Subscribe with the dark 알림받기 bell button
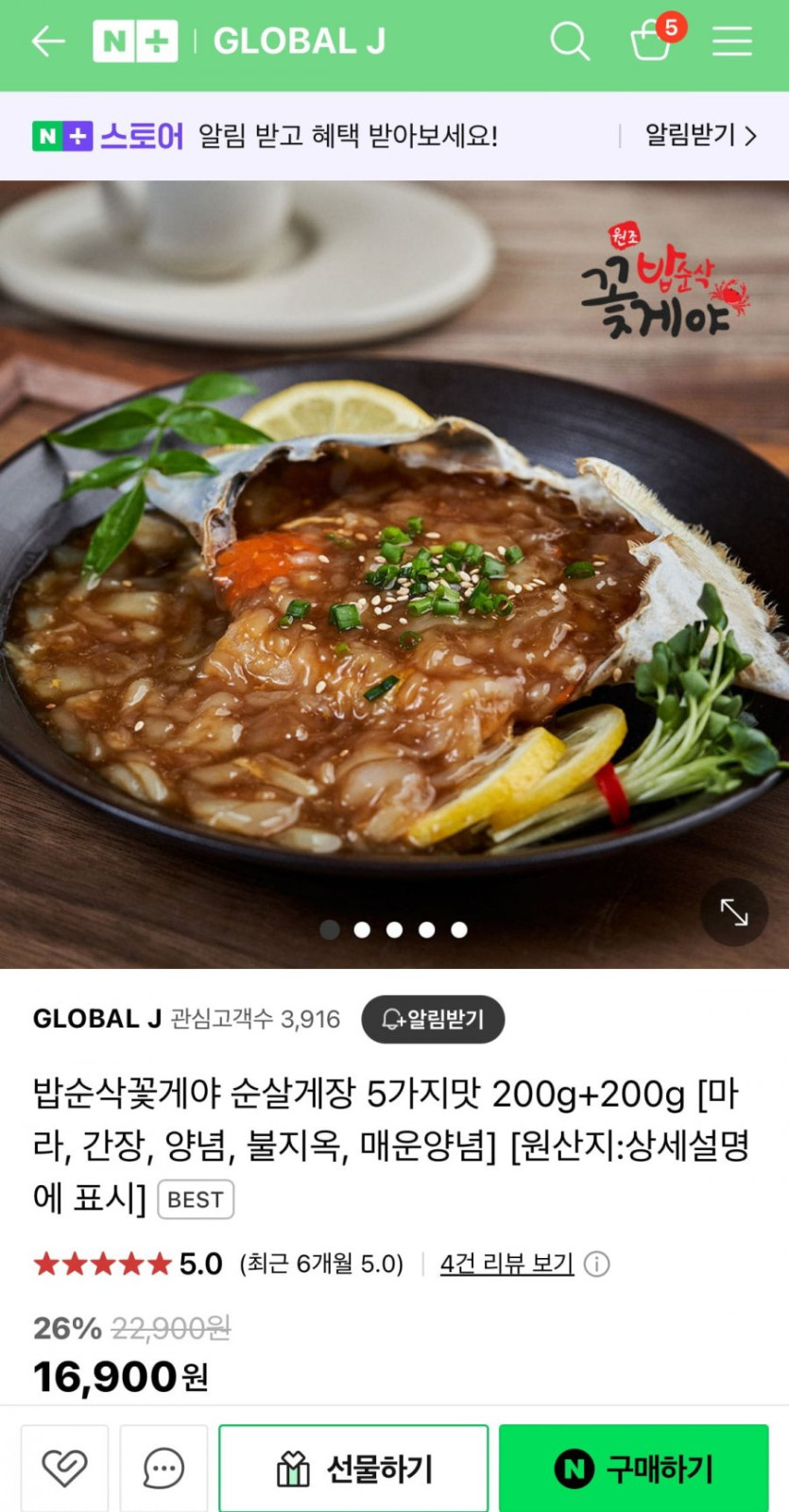The height and width of the screenshot is (1512, 789). [x=433, y=1019]
